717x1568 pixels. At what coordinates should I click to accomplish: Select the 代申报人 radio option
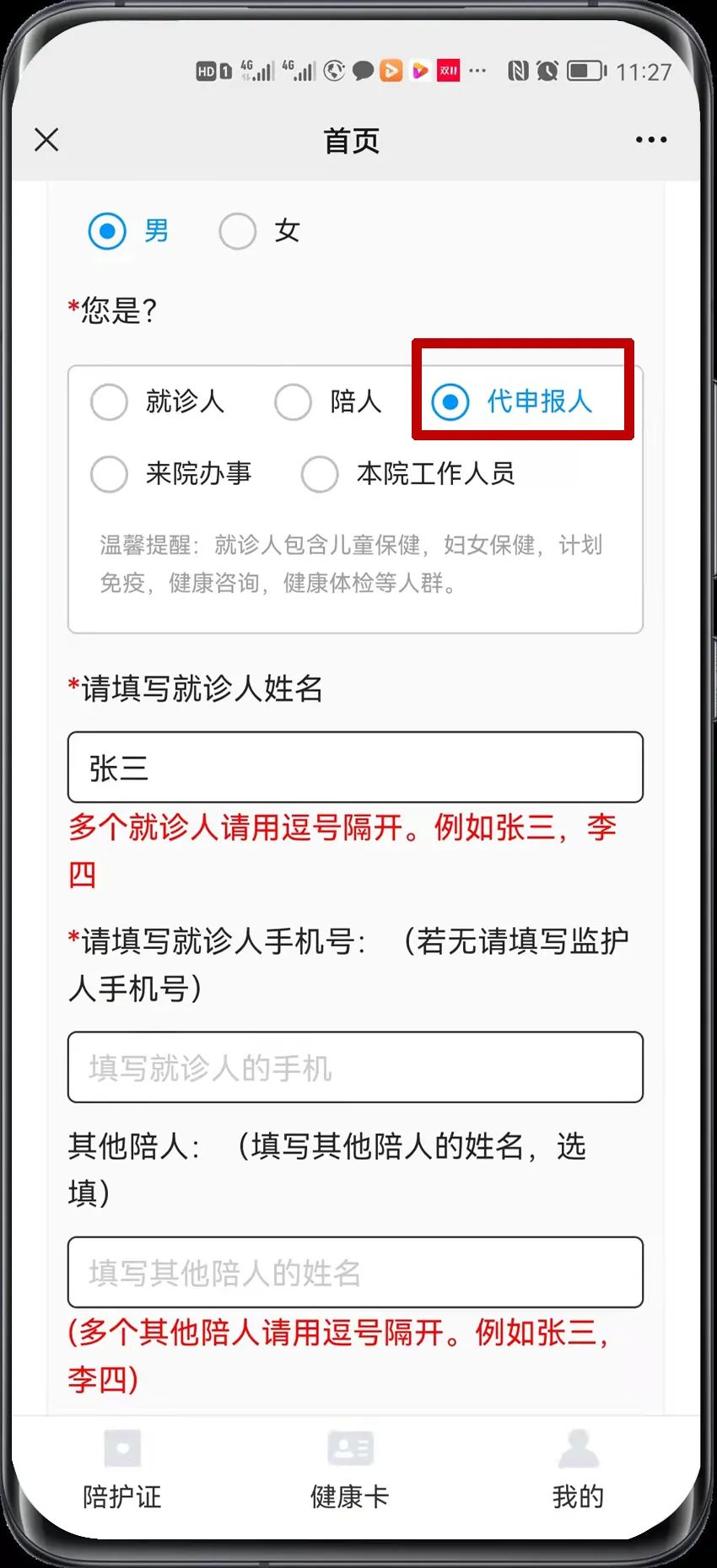450,402
